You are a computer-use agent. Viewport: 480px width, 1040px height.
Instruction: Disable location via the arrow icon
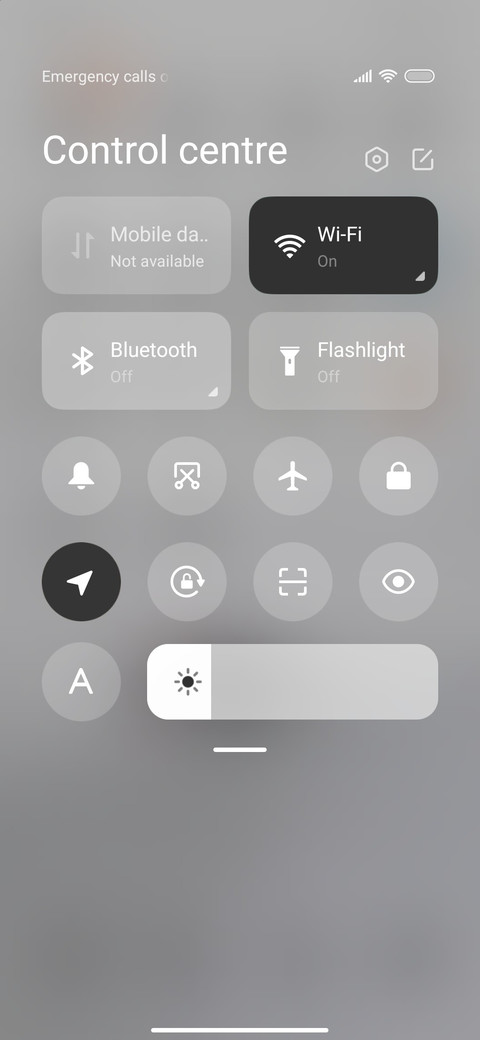click(82, 582)
